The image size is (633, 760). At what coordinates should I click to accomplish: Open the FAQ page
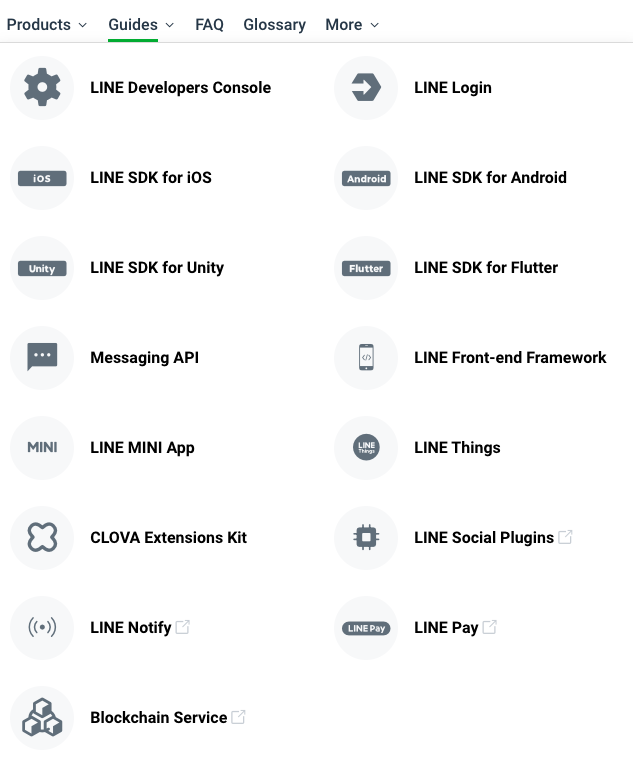[x=209, y=24]
